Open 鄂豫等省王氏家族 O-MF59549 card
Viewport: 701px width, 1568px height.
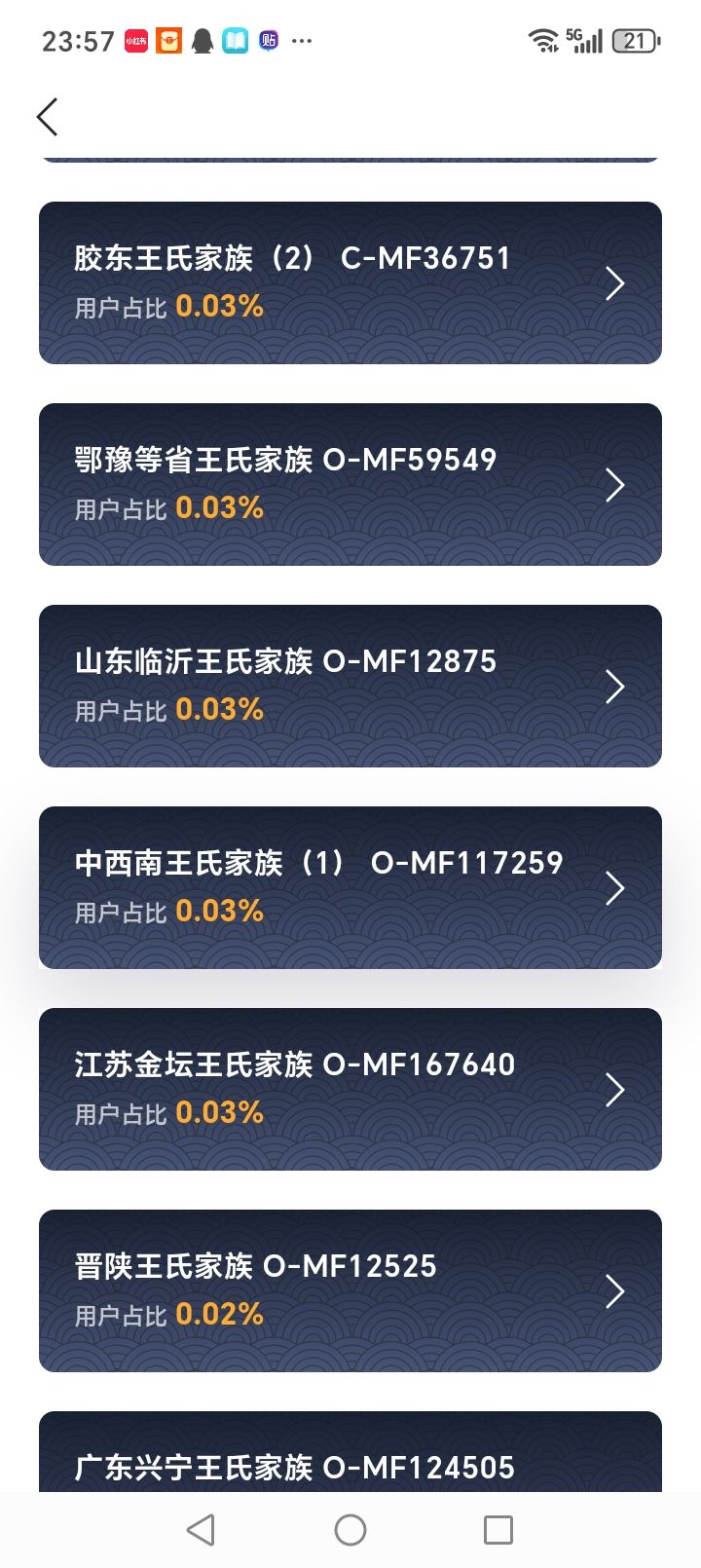point(350,484)
